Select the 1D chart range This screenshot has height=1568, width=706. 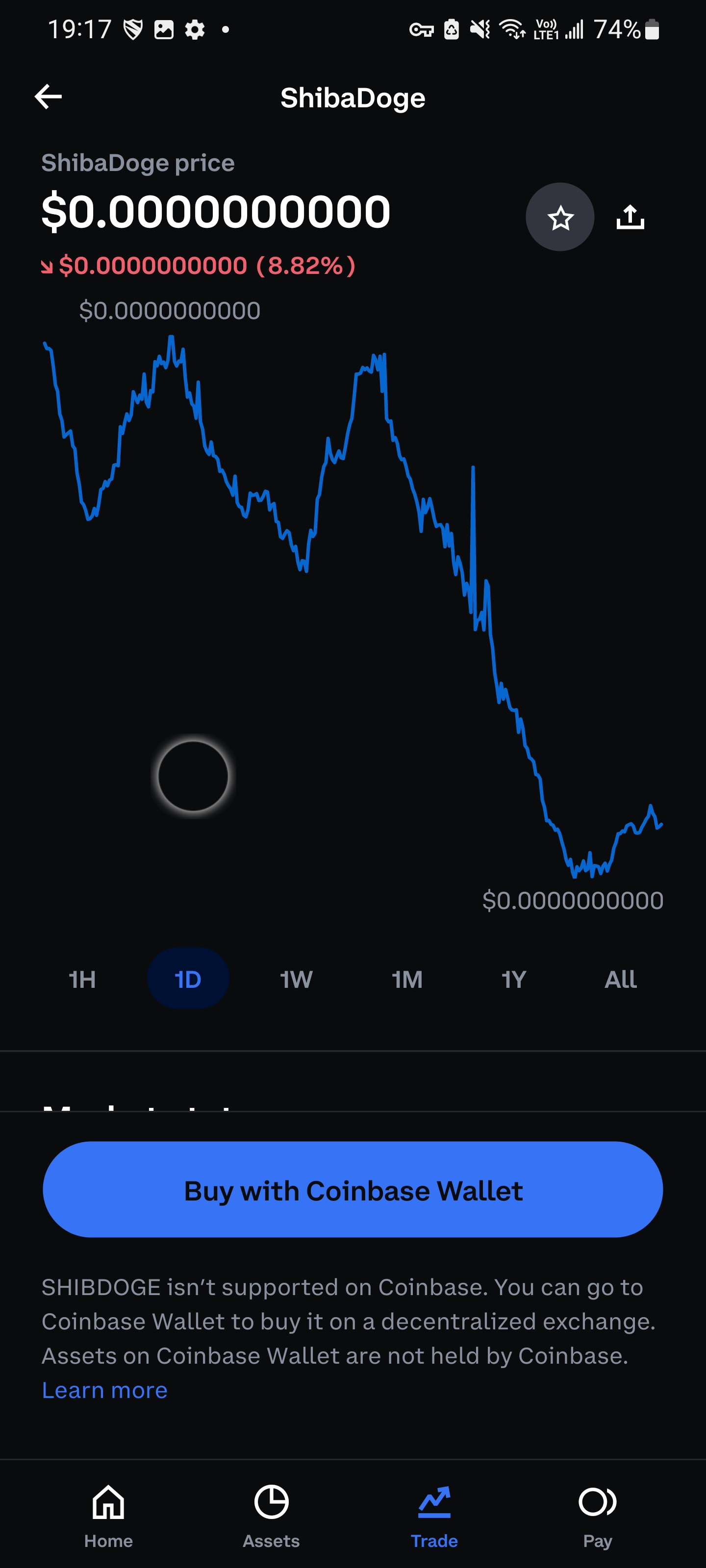[x=188, y=980]
